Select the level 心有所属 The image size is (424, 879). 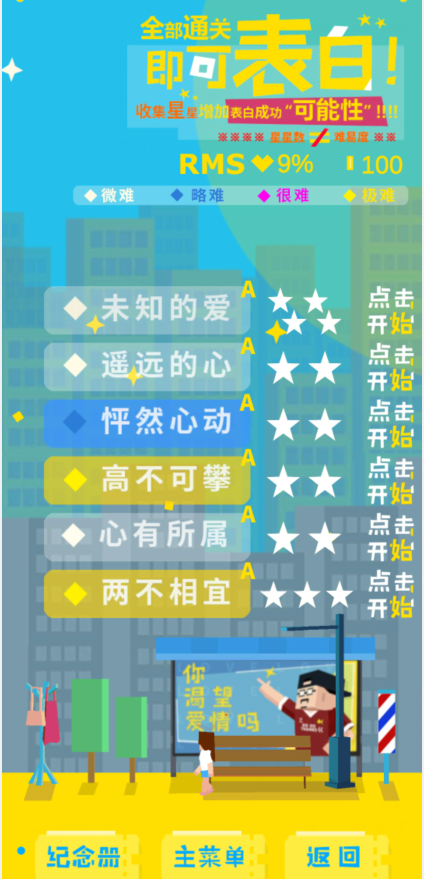147,536
